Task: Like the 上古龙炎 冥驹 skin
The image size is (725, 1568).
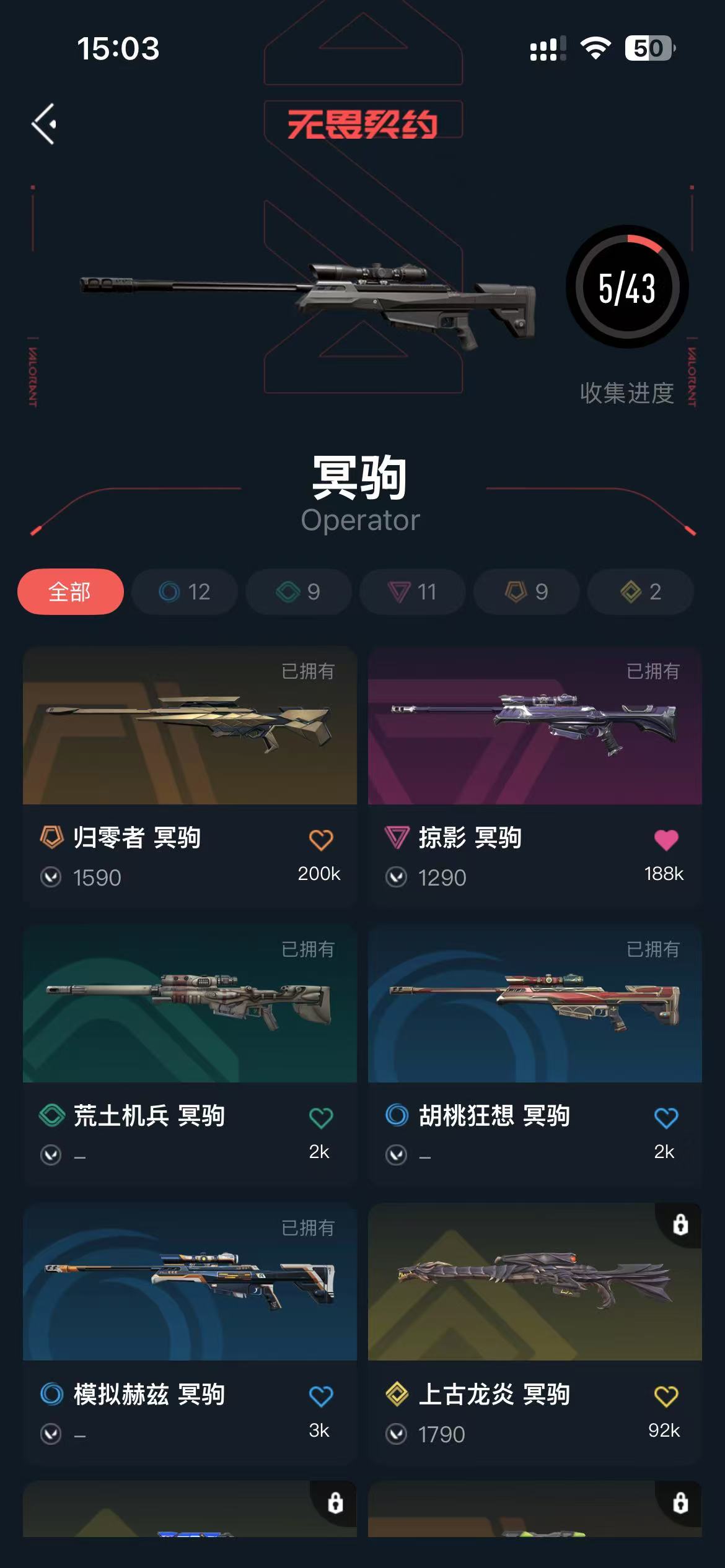Action: tap(666, 1396)
